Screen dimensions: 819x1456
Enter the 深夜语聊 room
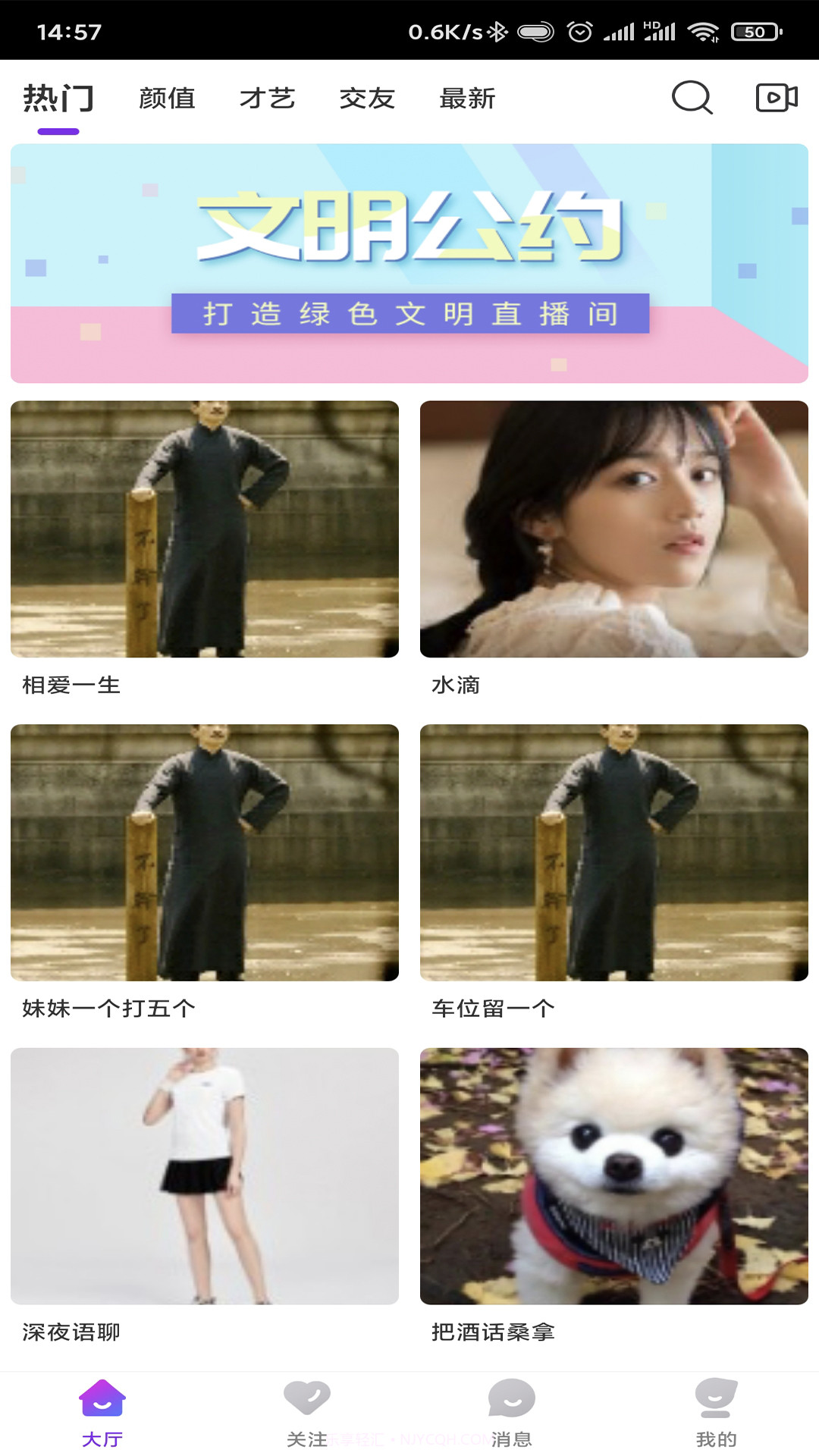[x=205, y=1176]
